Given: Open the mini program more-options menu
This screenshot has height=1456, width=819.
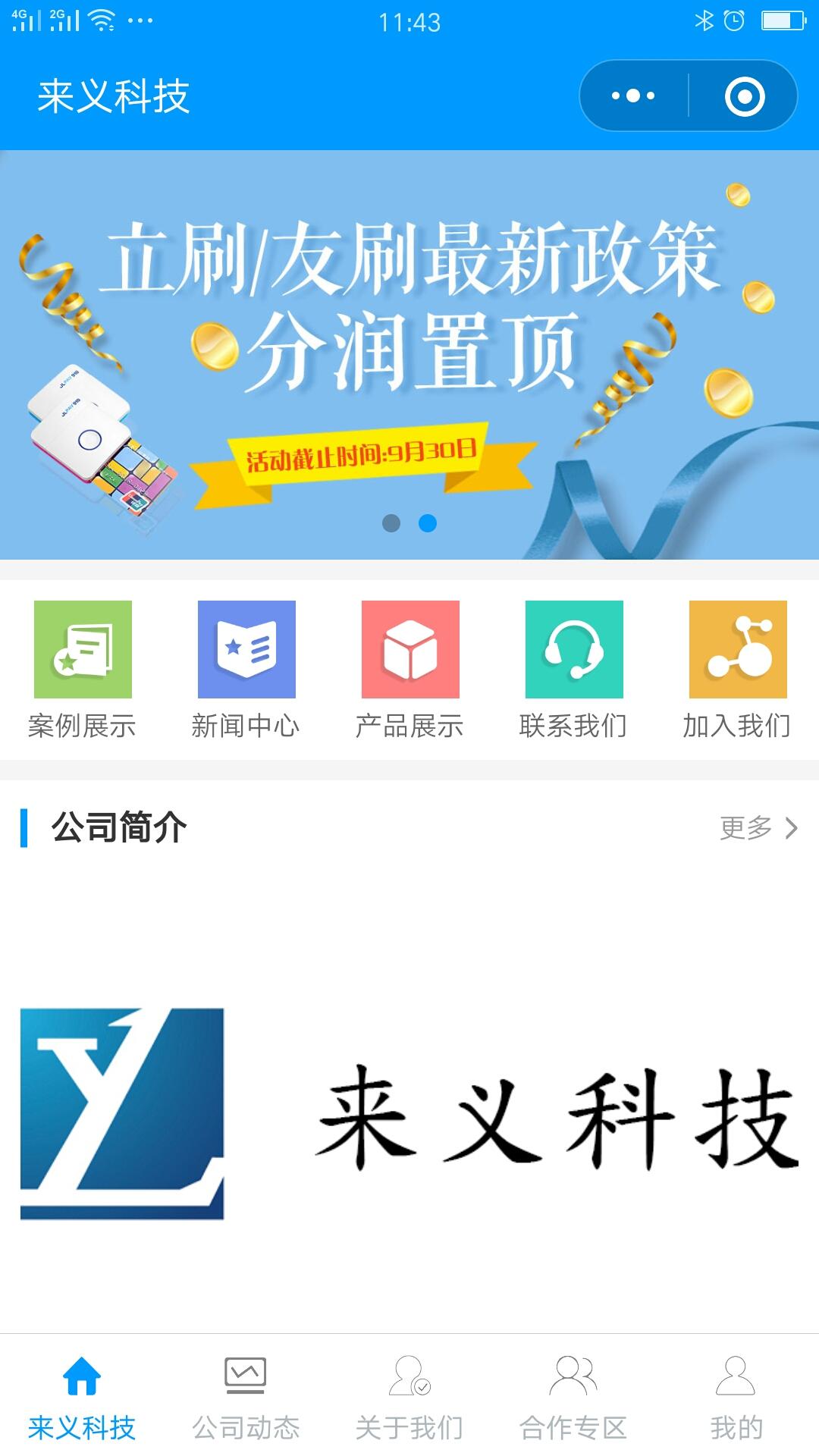Looking at the screenshot, I should (x=633, y=96).
